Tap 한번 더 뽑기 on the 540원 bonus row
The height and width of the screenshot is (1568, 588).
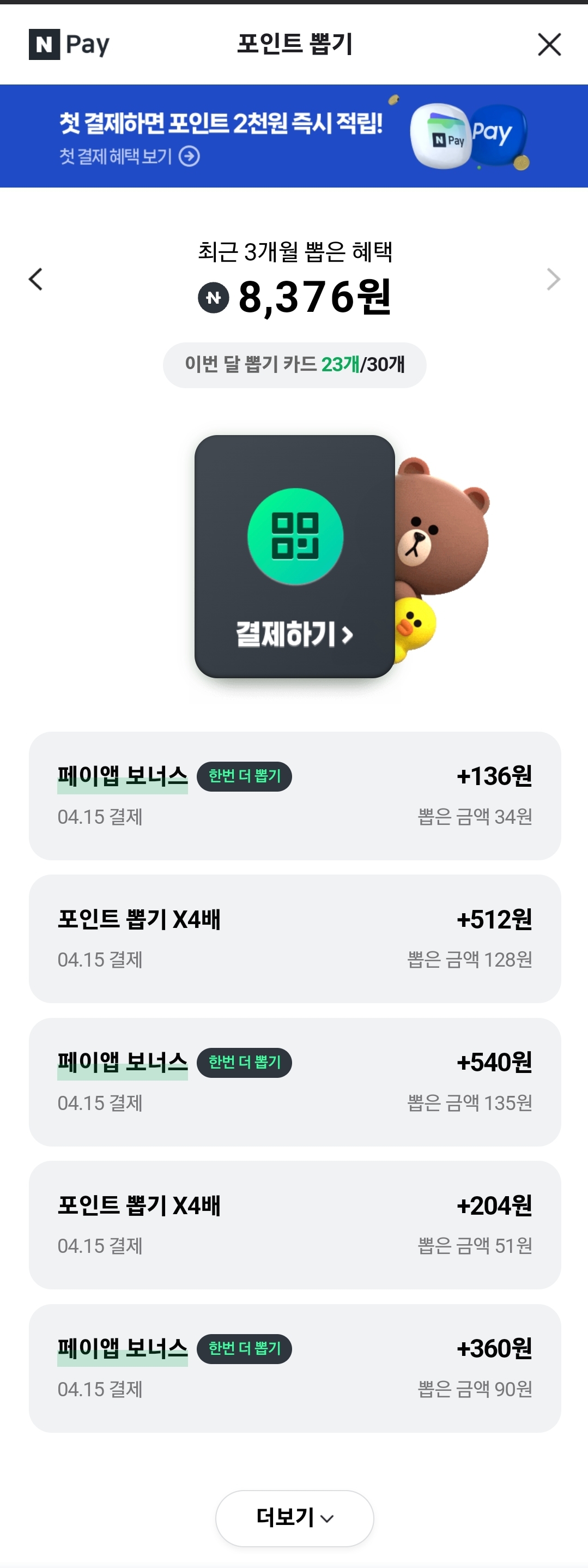[x=244, y=1063]
